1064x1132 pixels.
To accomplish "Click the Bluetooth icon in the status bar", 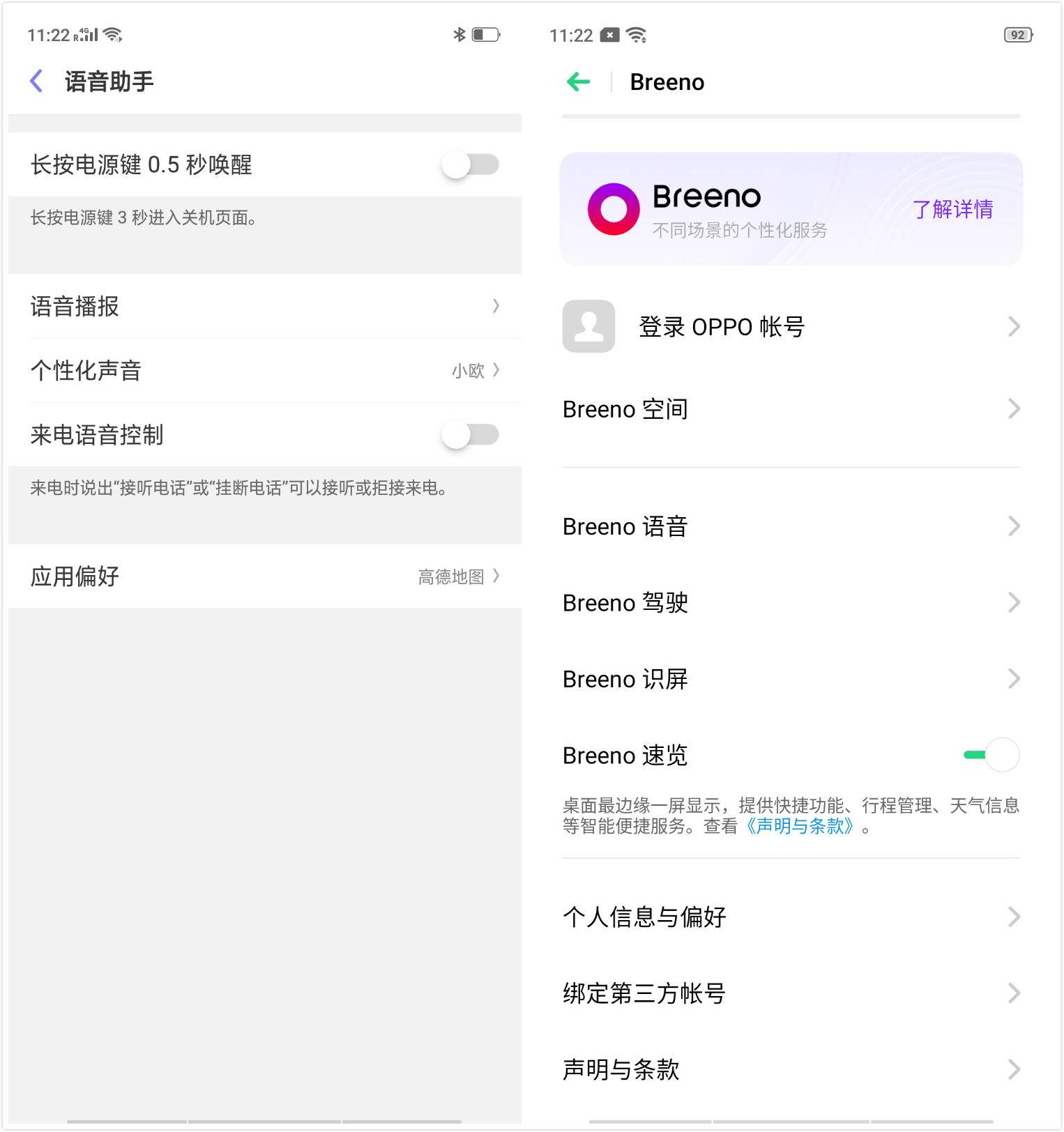I will point(459,33).
